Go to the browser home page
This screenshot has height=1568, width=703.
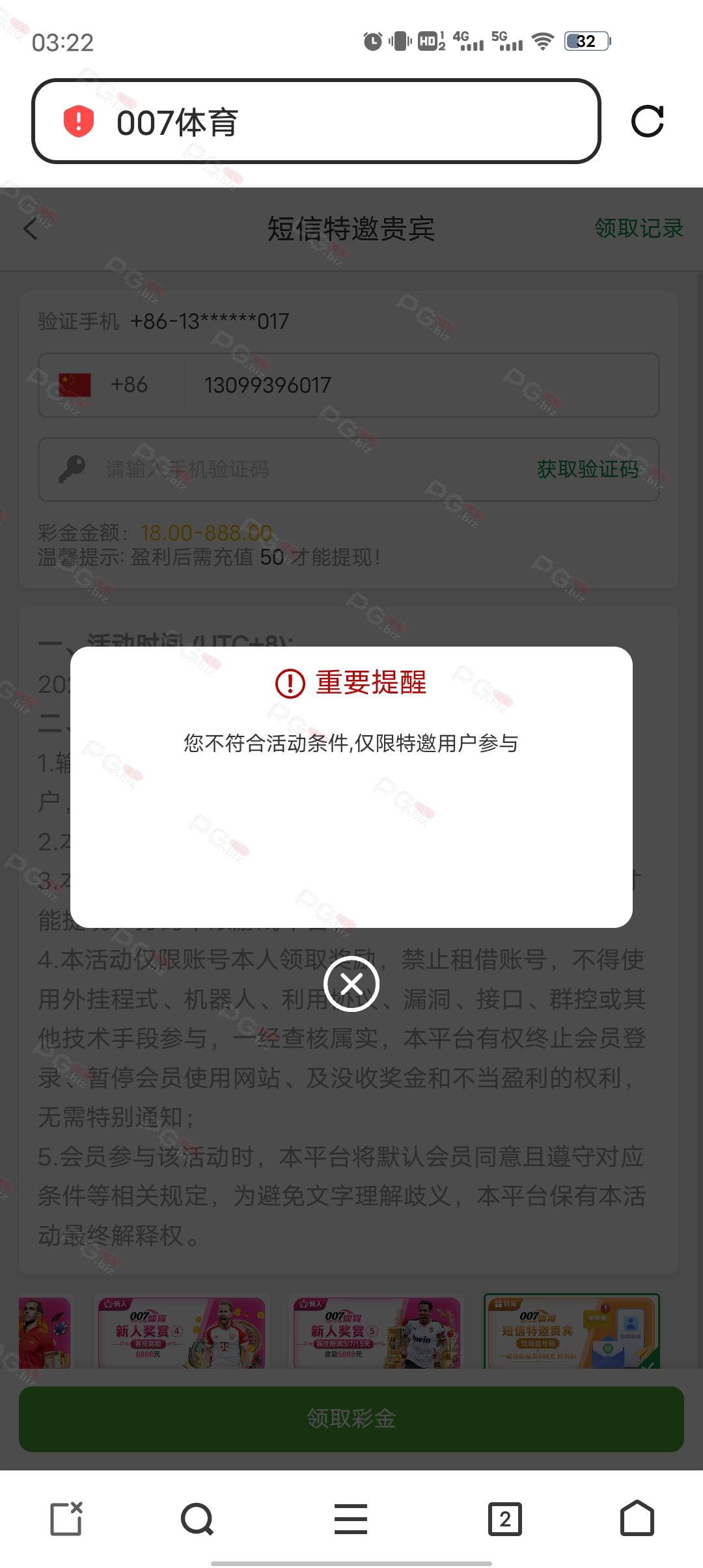click(637, 1518)
